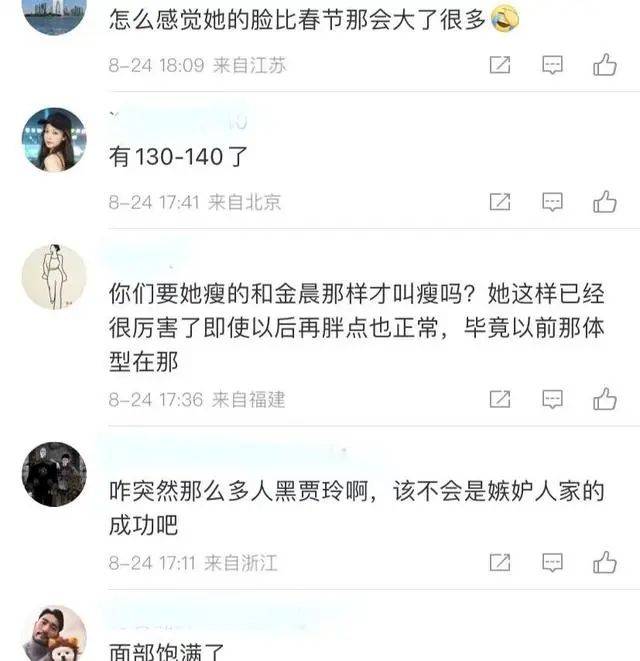
Task: Like the comment from 福建
Action: tap(604, 400)
